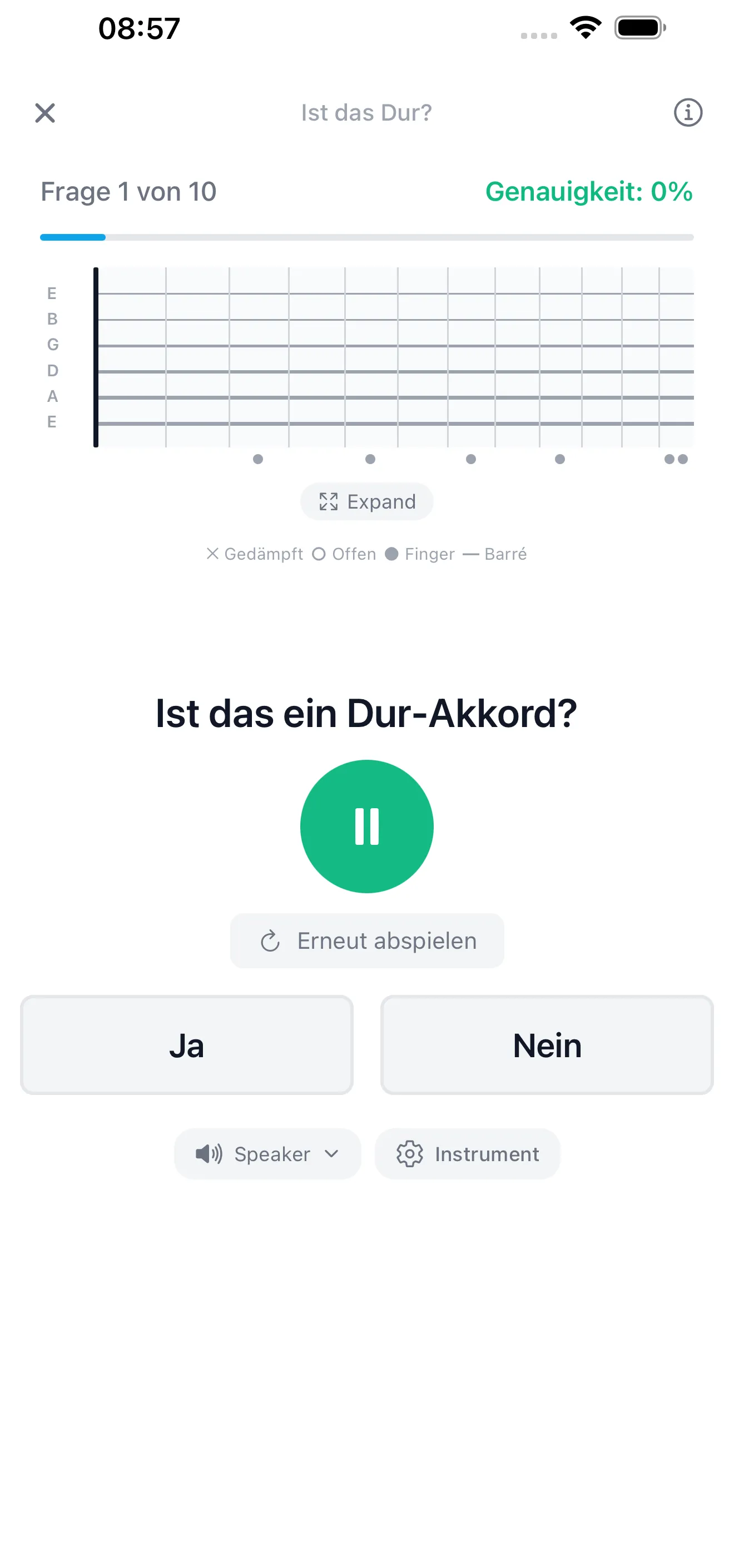Click the replay icon next to Erneut abspielen
Image resolution: width=734 pixels, height=1568 pixels.
tap(270, 941)
